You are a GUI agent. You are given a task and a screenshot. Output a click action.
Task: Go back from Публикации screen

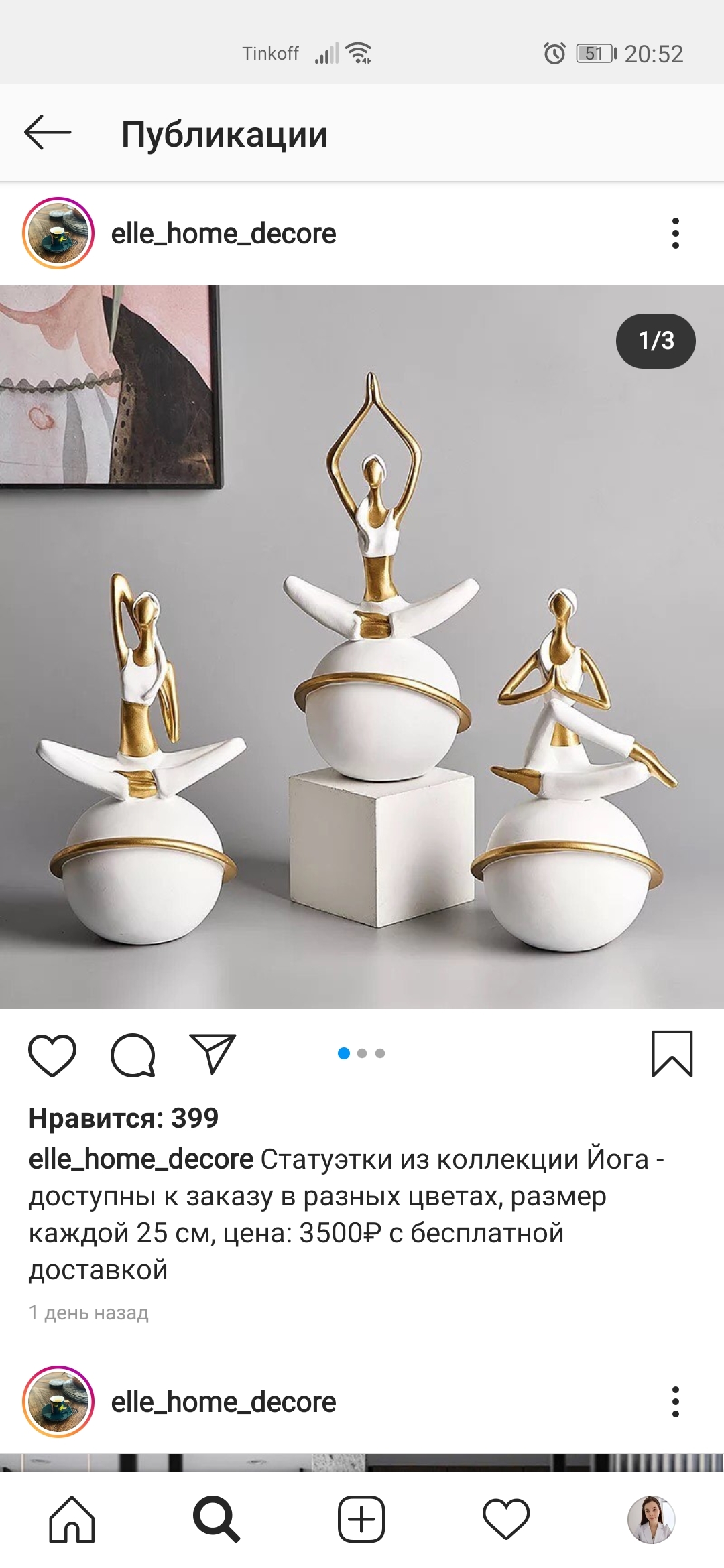(x=47, y=133)
